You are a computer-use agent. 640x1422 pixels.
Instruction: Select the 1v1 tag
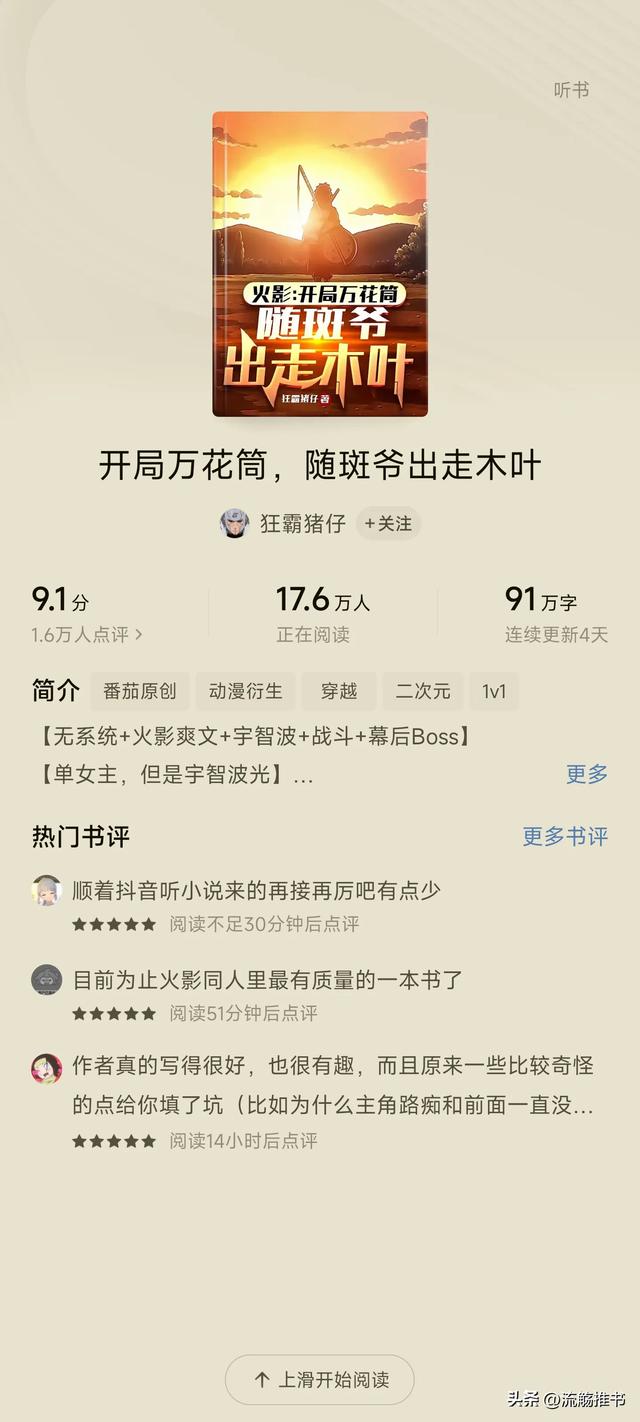(x=494, y=691)
